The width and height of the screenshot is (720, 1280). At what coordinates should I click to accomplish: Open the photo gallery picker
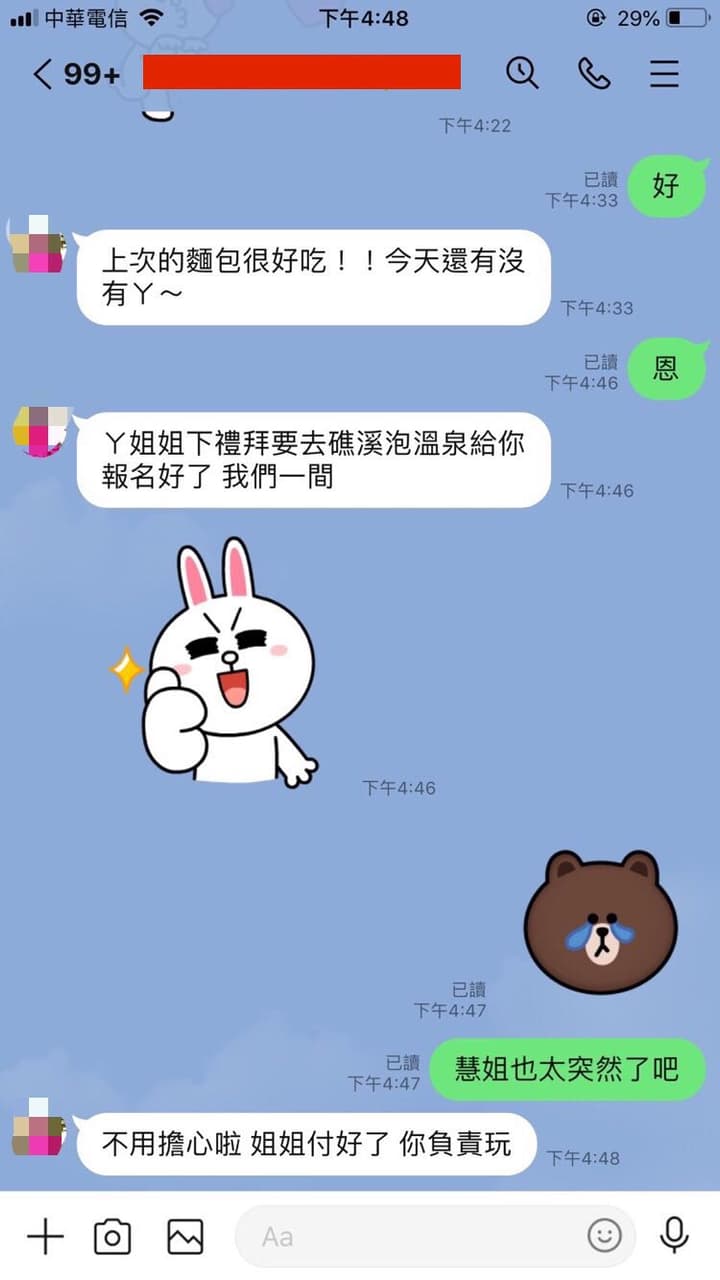tap(185, 1237)
